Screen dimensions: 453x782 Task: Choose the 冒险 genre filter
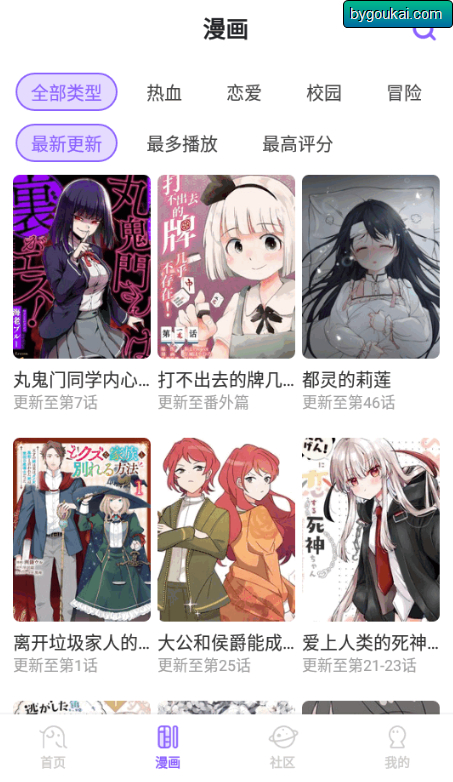[404, 93]
